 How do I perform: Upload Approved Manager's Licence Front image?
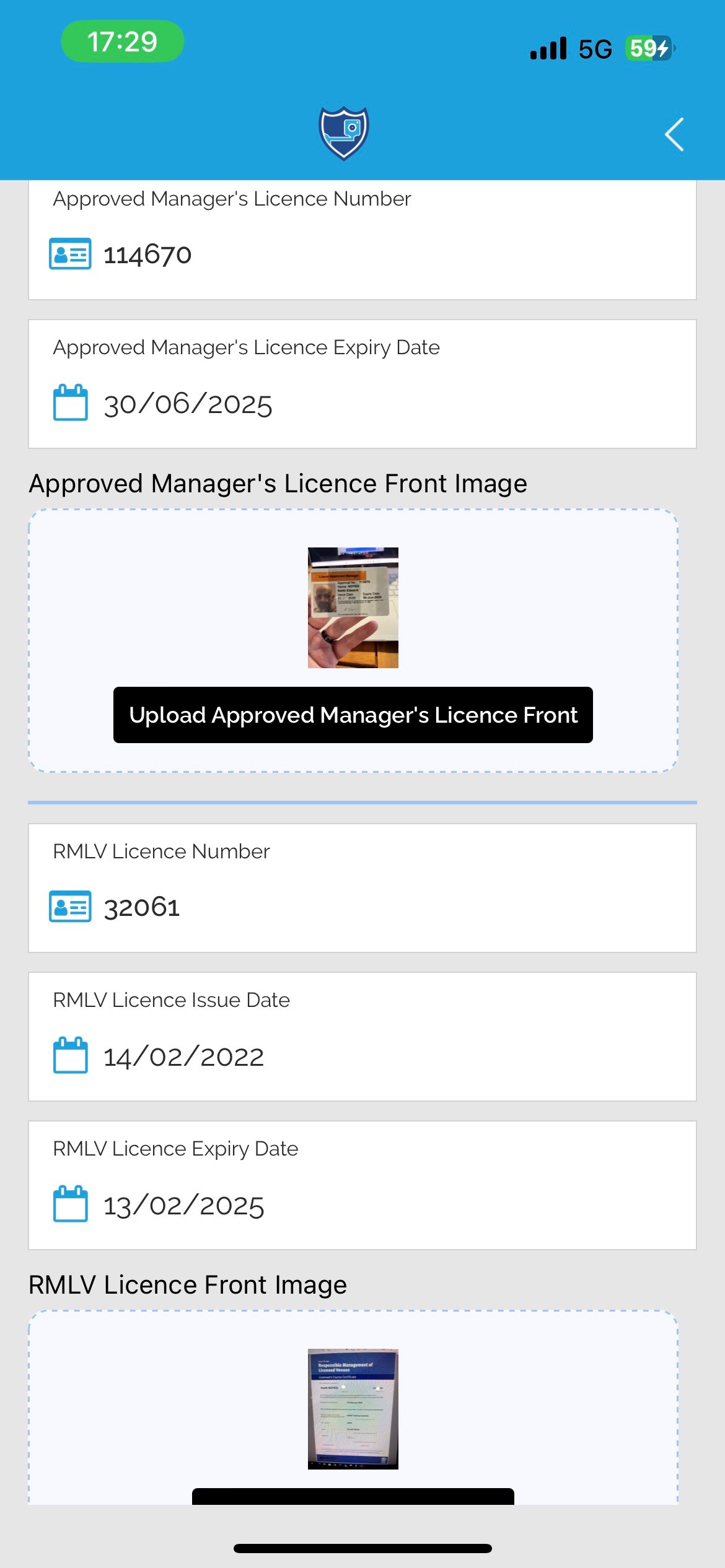(353, 715)
